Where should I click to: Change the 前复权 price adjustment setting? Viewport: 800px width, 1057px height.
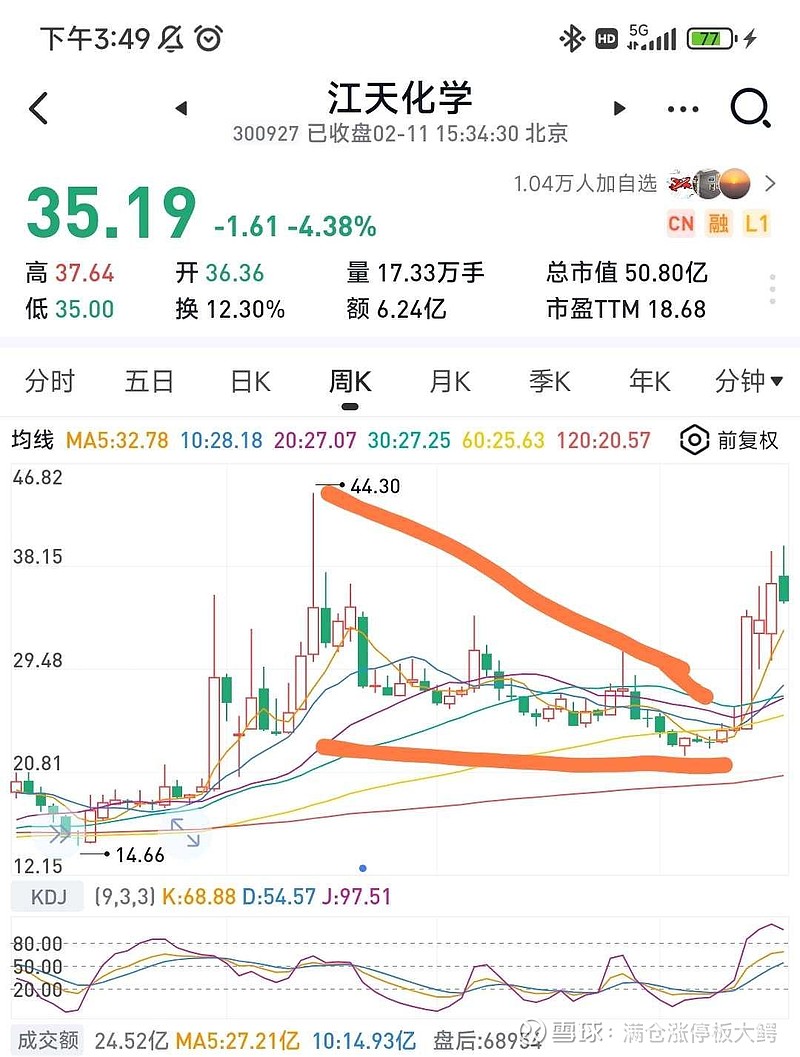pyautogui.click(x=730, y=440)
